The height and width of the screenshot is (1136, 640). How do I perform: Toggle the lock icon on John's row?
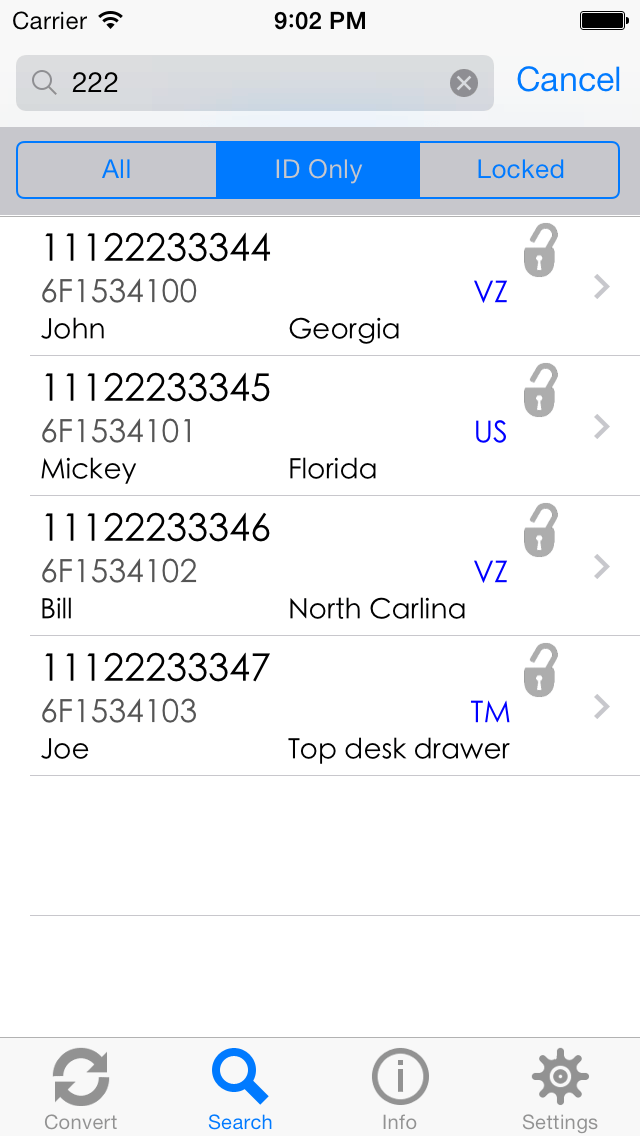(540, 251)
